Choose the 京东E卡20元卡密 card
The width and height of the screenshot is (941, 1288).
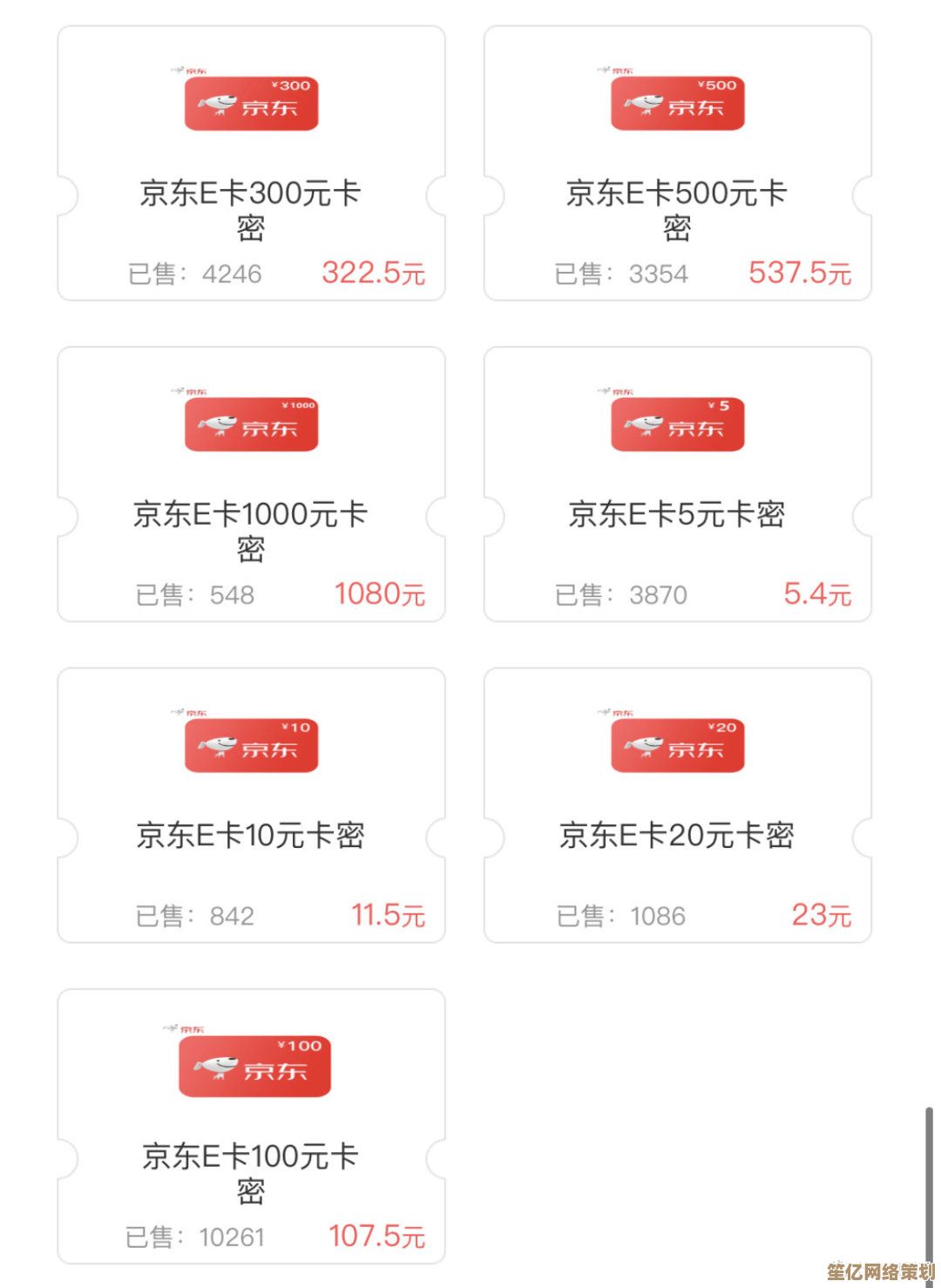click(x=677, y=805)
